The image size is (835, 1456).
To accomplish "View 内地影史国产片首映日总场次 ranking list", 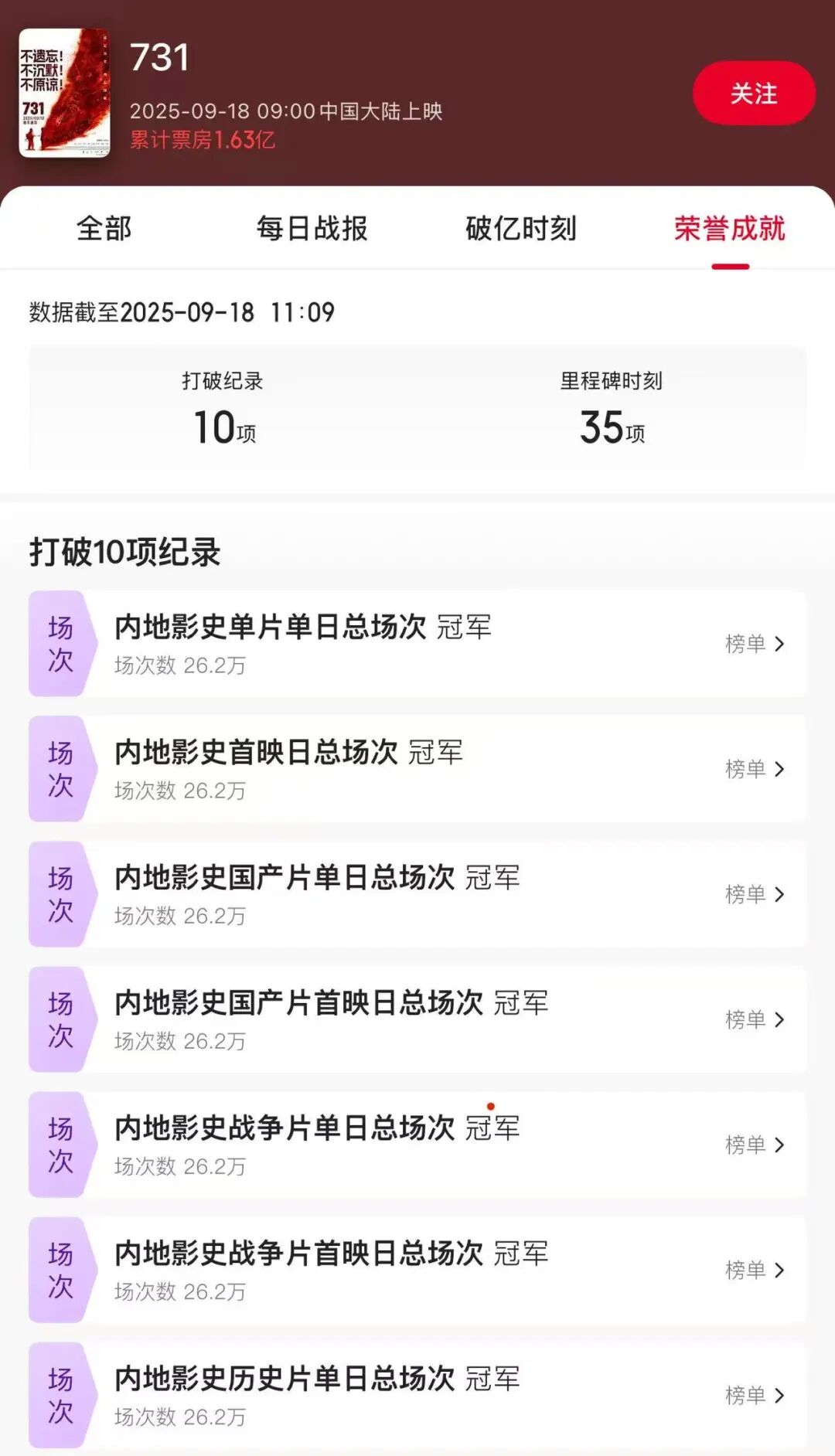I will (755, 1019).
